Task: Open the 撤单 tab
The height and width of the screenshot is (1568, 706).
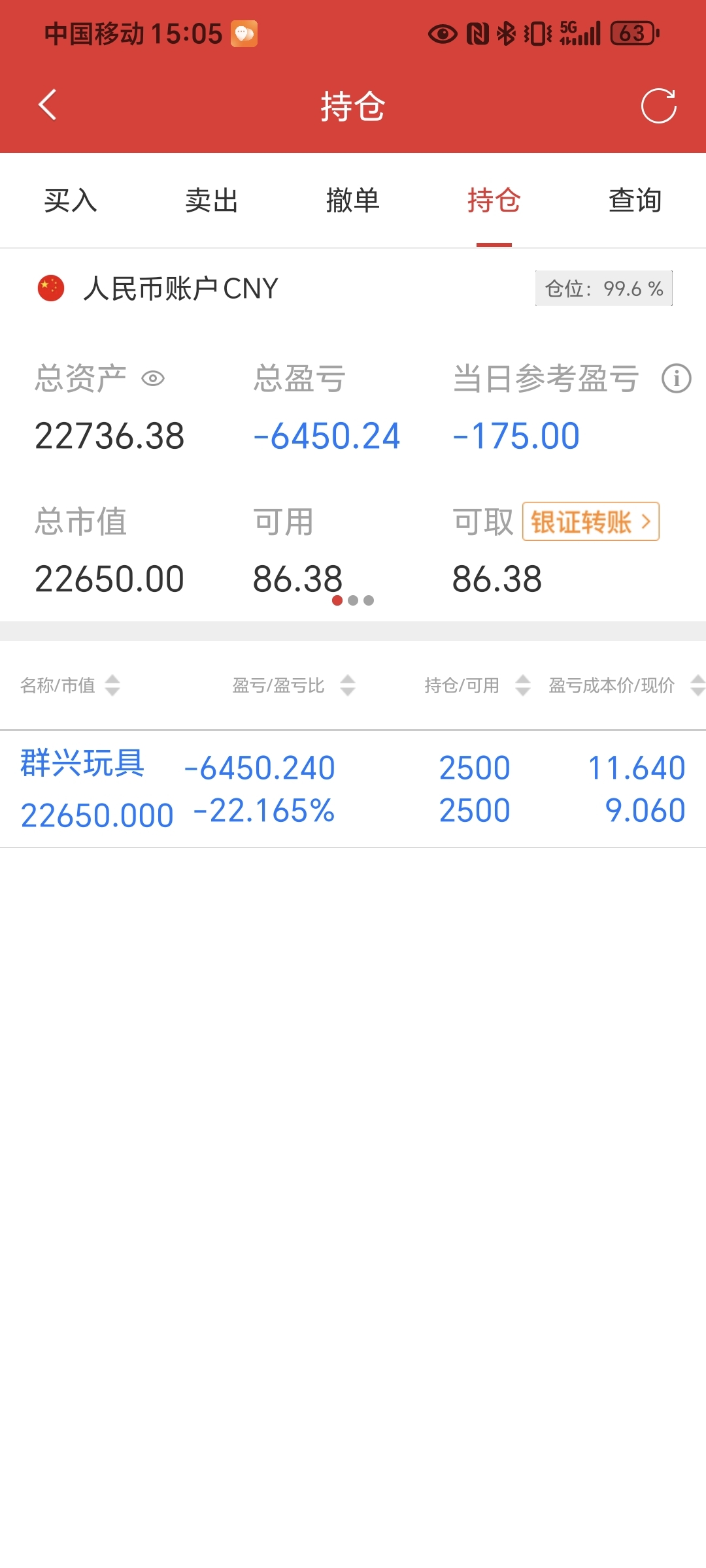Action: tap(353, 201)
